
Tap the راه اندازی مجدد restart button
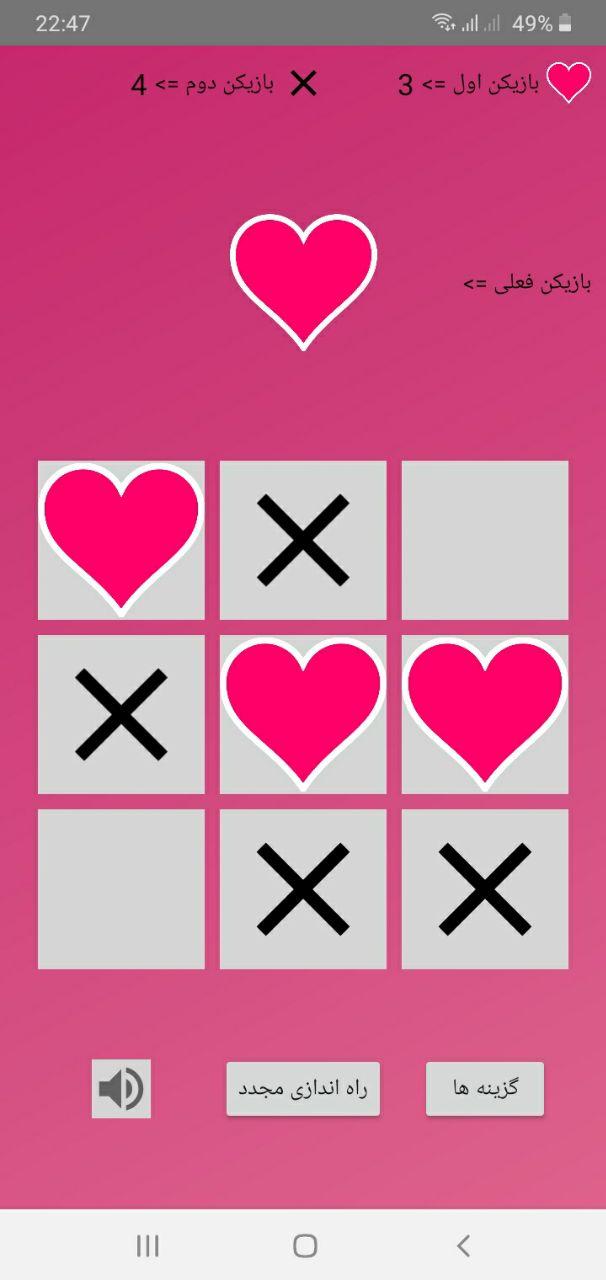(x=303, y=1089)
